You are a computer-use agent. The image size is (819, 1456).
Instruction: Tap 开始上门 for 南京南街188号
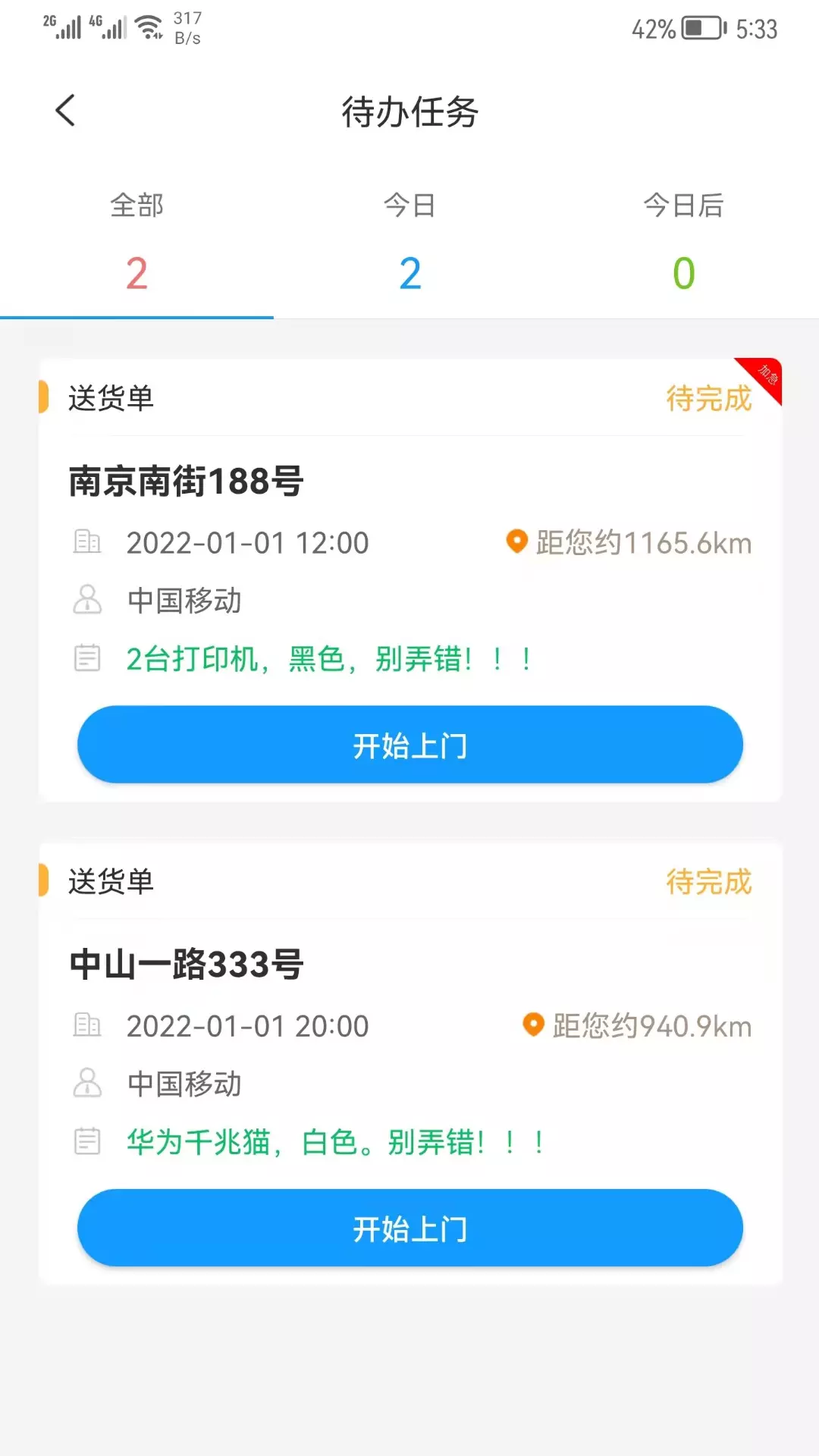click(409, 745)
